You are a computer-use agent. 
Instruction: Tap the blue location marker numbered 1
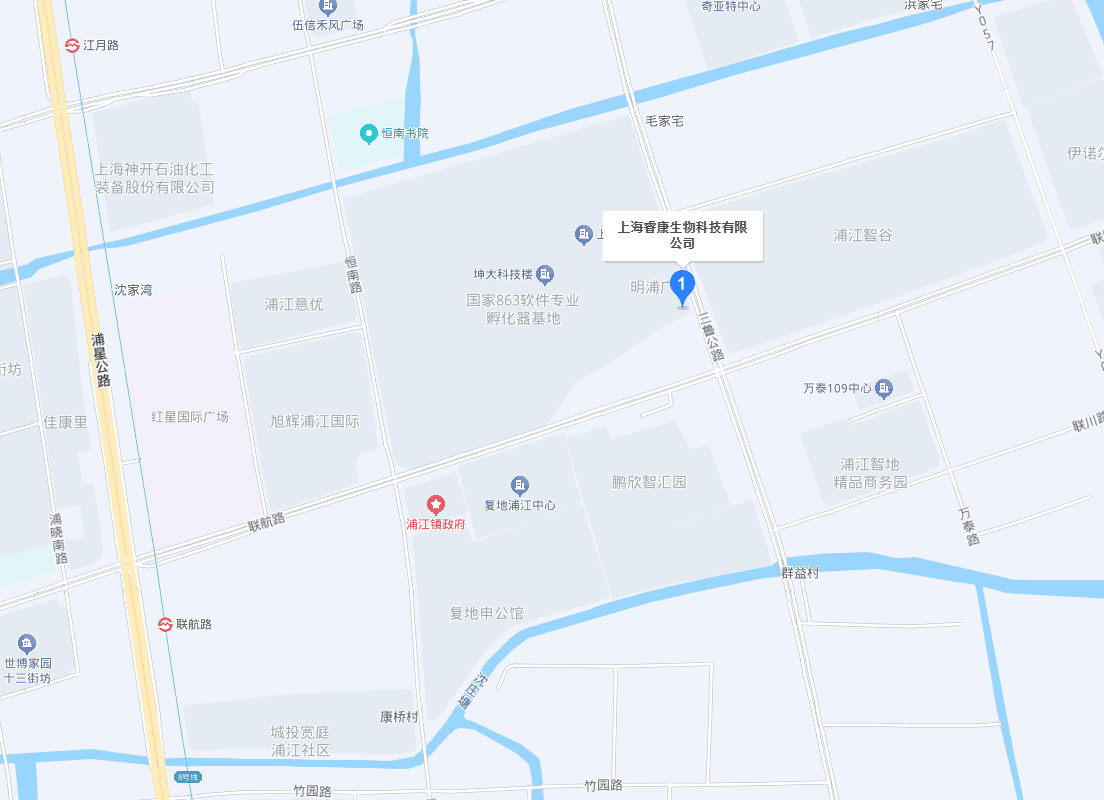pos(682,287)
